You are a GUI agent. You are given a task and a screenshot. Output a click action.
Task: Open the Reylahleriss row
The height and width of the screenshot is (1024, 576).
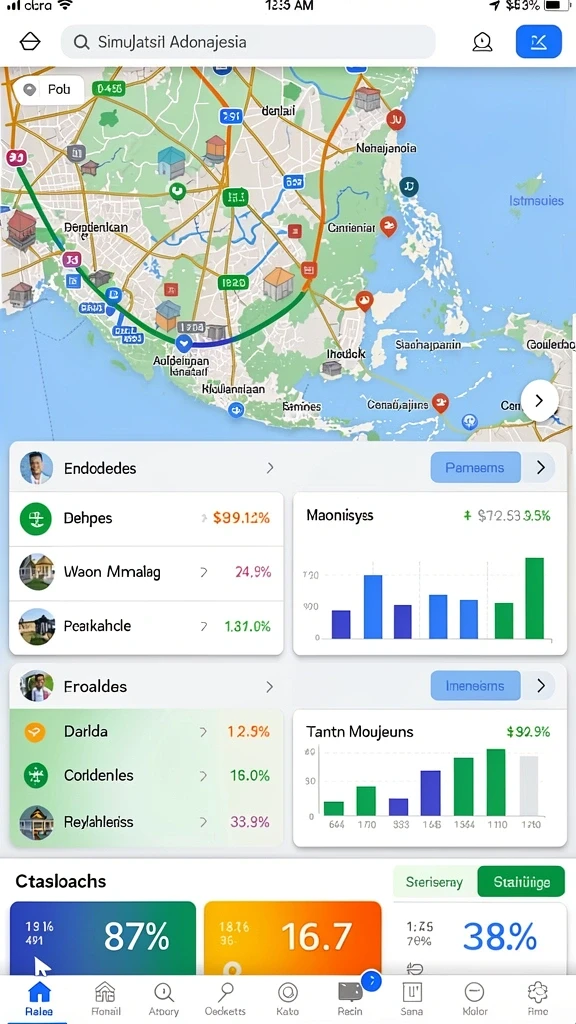146,822
